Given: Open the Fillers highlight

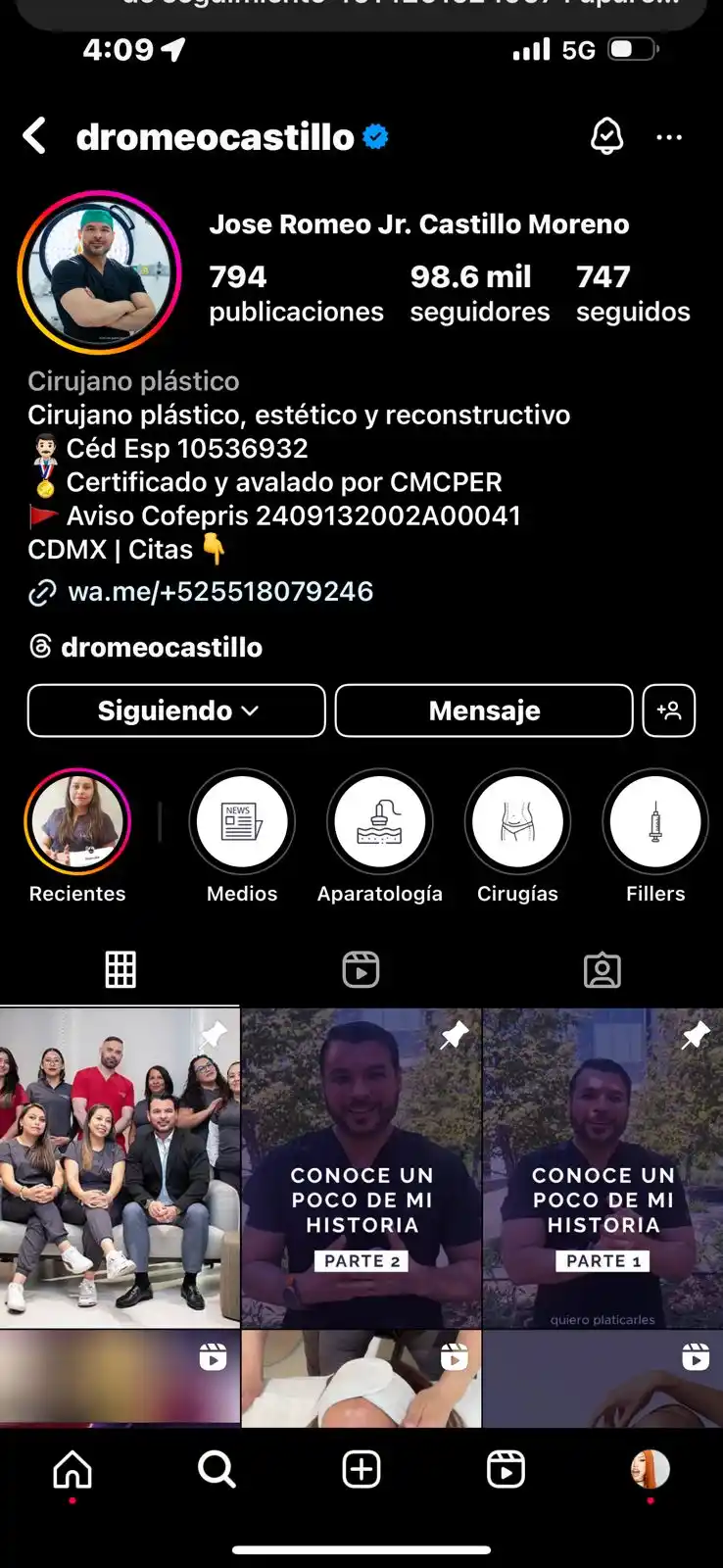Looking at the screenshot, I should 655,821.
